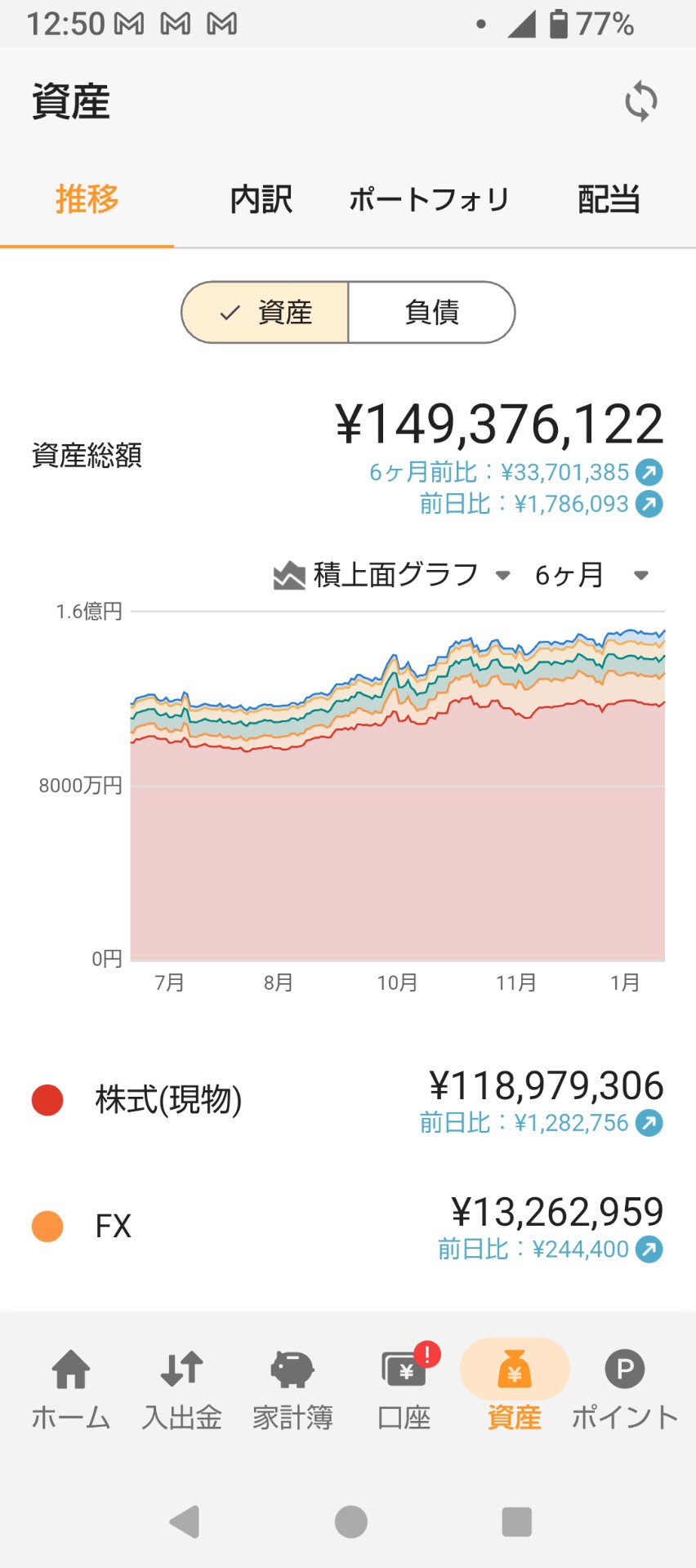Open the 口座 tab with alert badge
The width and height of the screenshot is (696, 1568).
pos(404,1390)
